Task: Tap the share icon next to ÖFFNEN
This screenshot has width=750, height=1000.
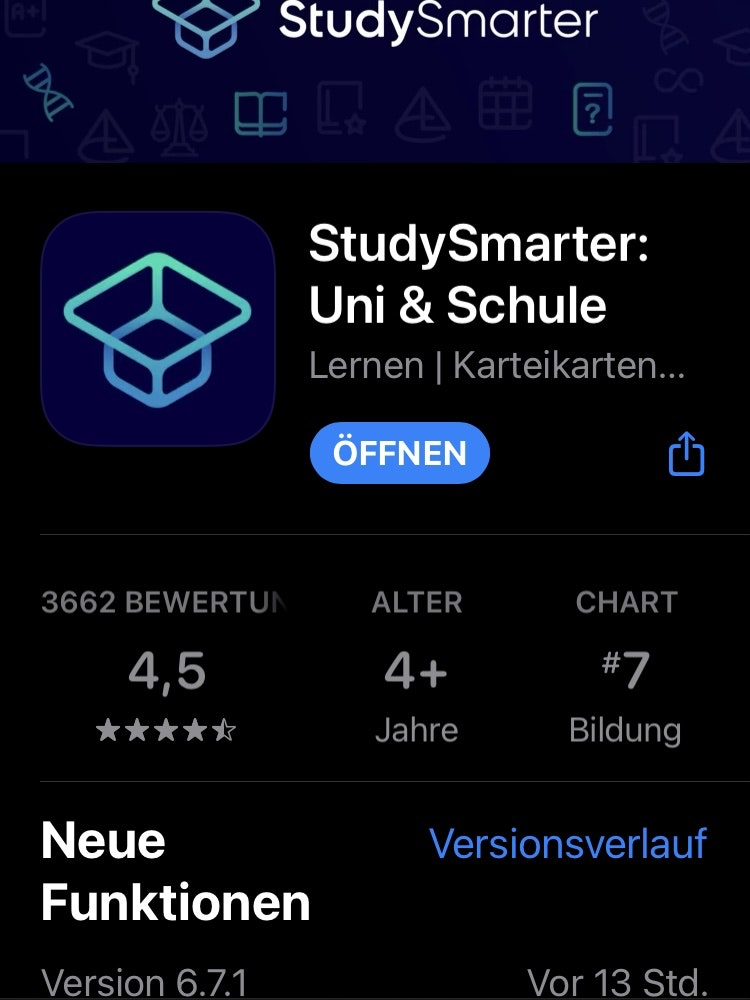Action: (x=685, y=453)
